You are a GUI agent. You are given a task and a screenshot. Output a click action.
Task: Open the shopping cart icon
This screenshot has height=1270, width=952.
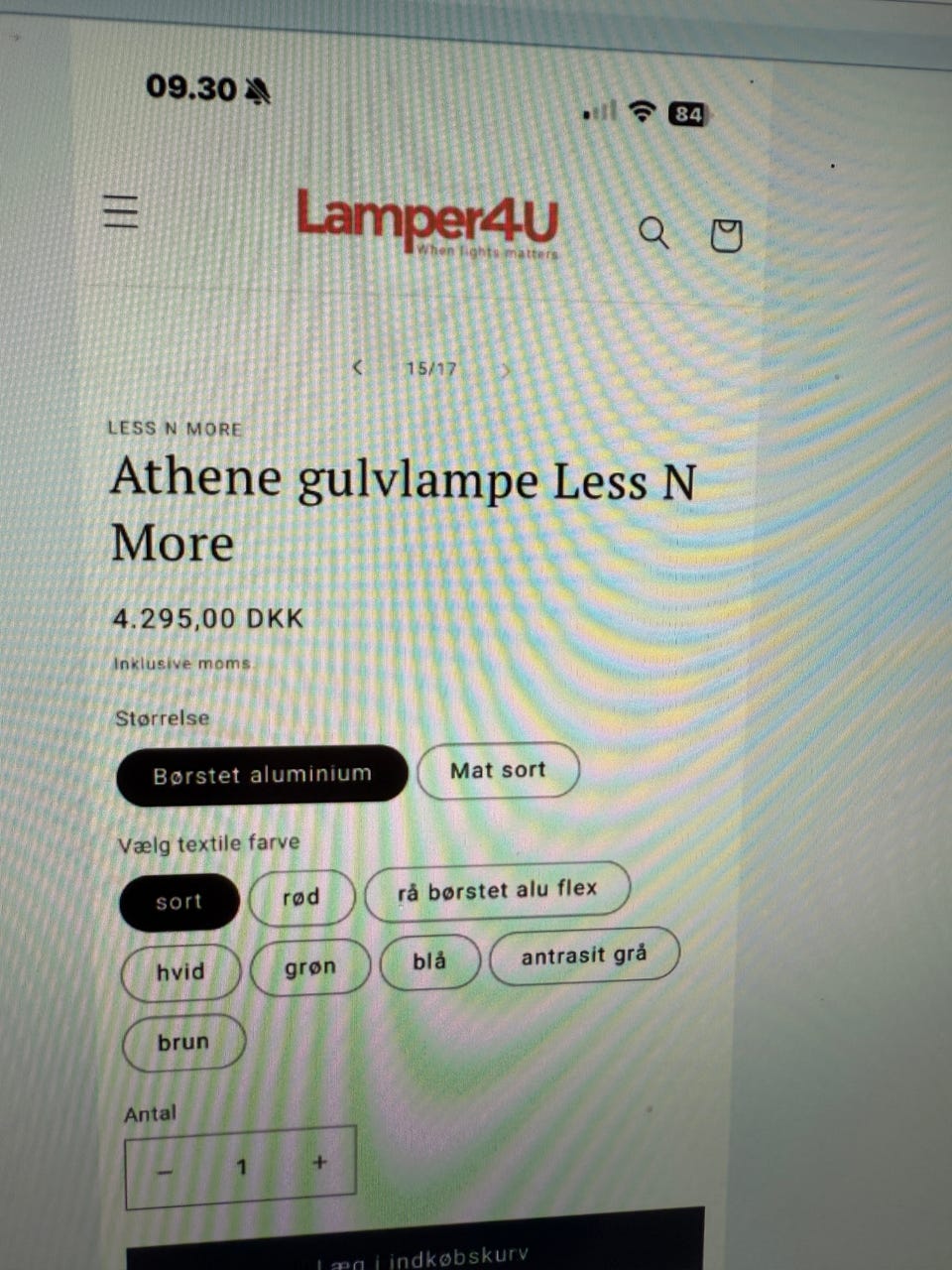click(x=725, y=235)
